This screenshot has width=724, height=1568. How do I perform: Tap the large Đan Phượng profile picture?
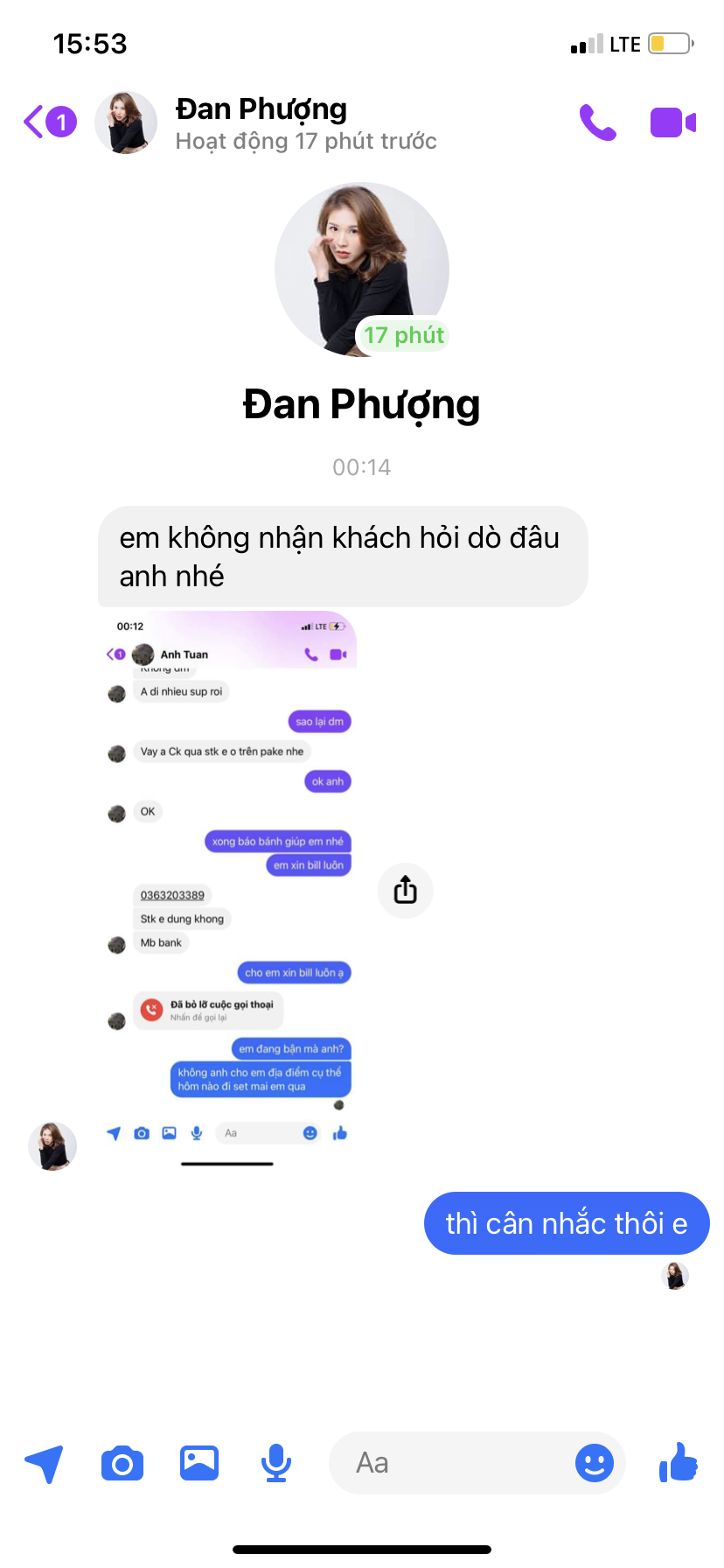(362, 269)
